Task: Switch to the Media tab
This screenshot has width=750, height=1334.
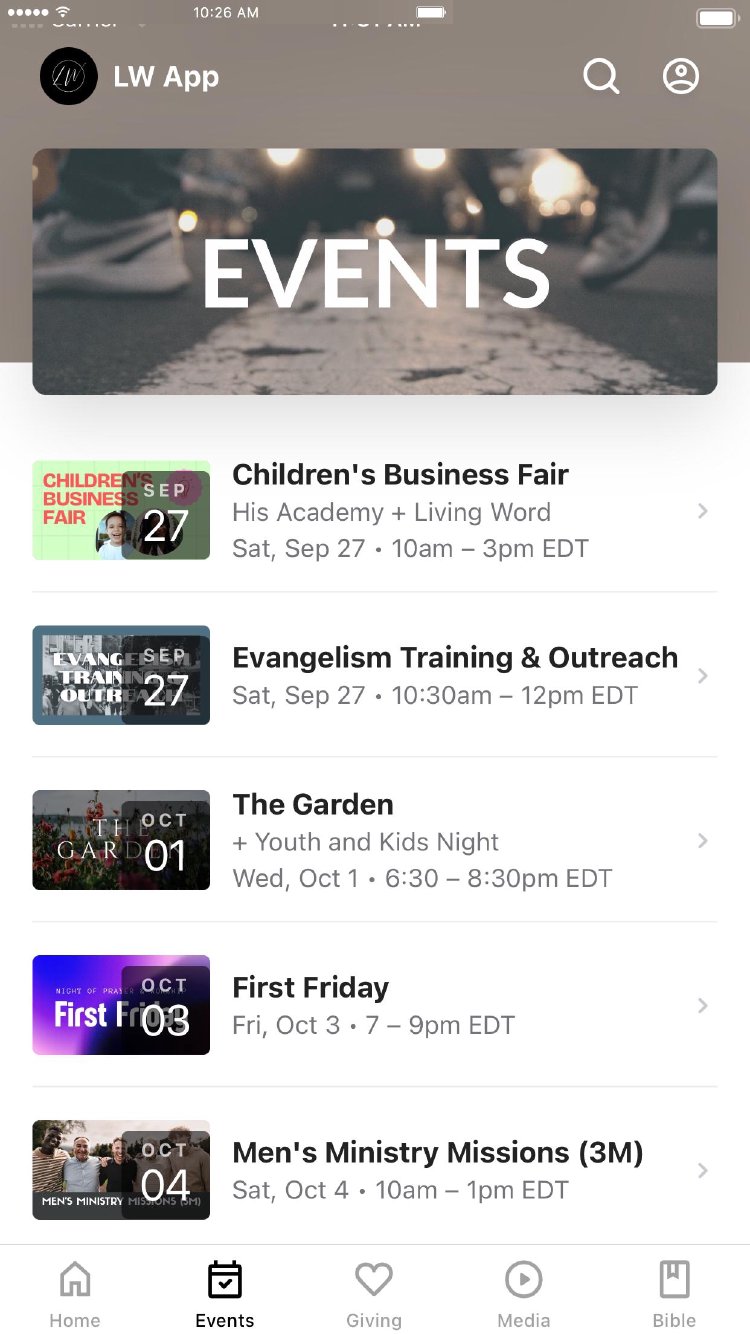Action: [x=524, y=1293]
